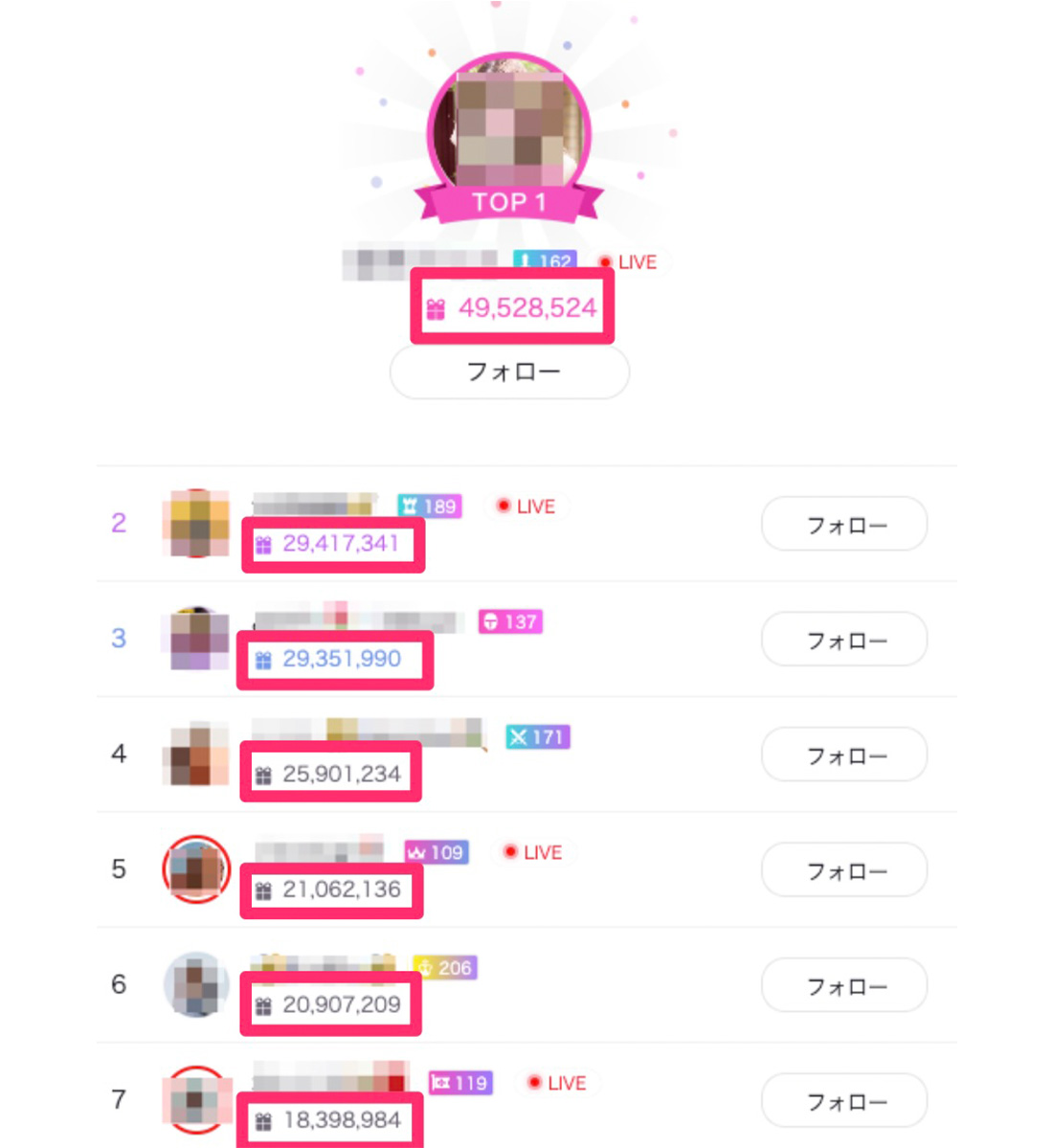Tap the rank 5 streamer's live avatar
The height and width of the screenshot is (1148, 1053).
pos(196,869)
